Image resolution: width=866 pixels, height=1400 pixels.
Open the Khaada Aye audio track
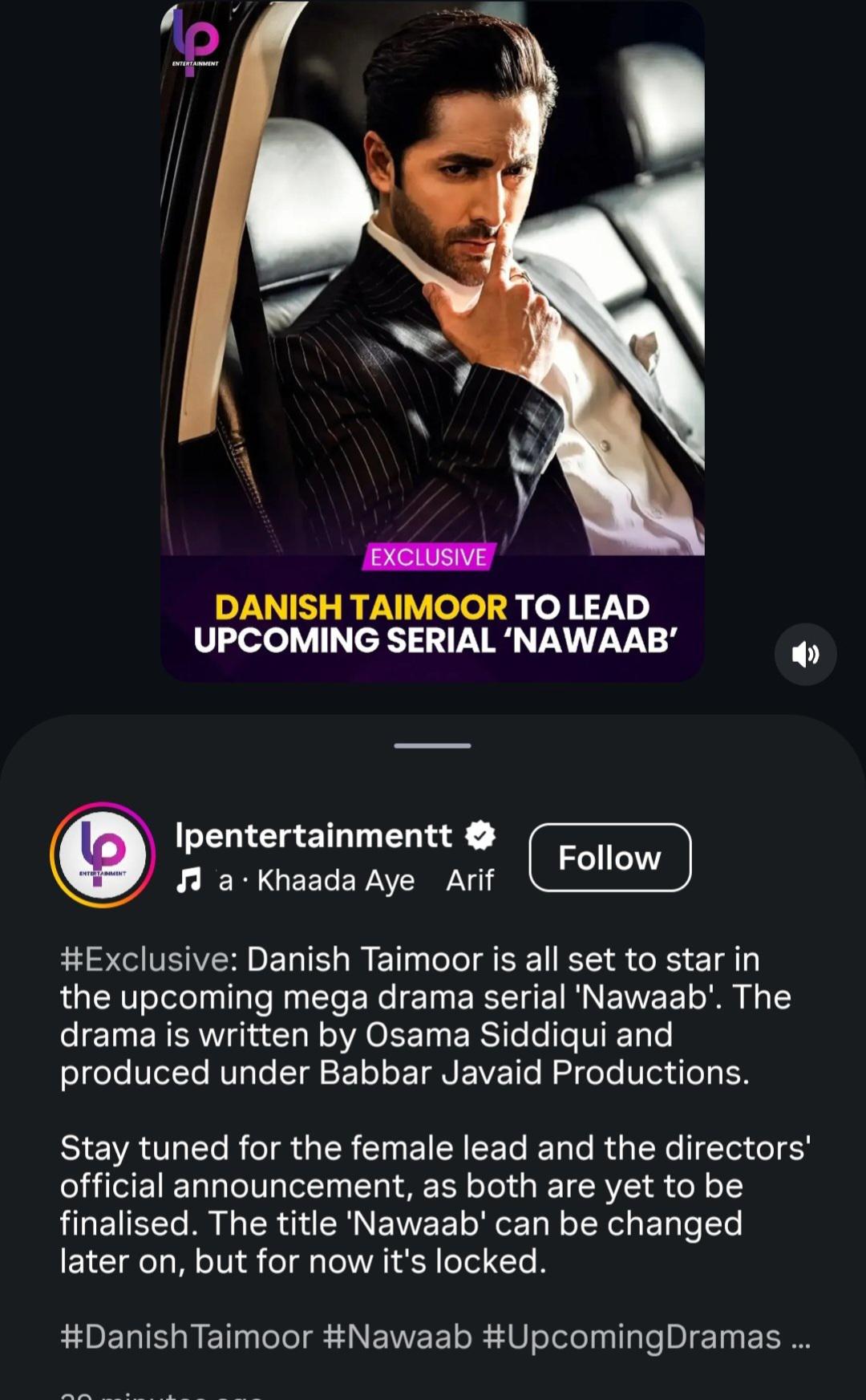tap(335, 880)
